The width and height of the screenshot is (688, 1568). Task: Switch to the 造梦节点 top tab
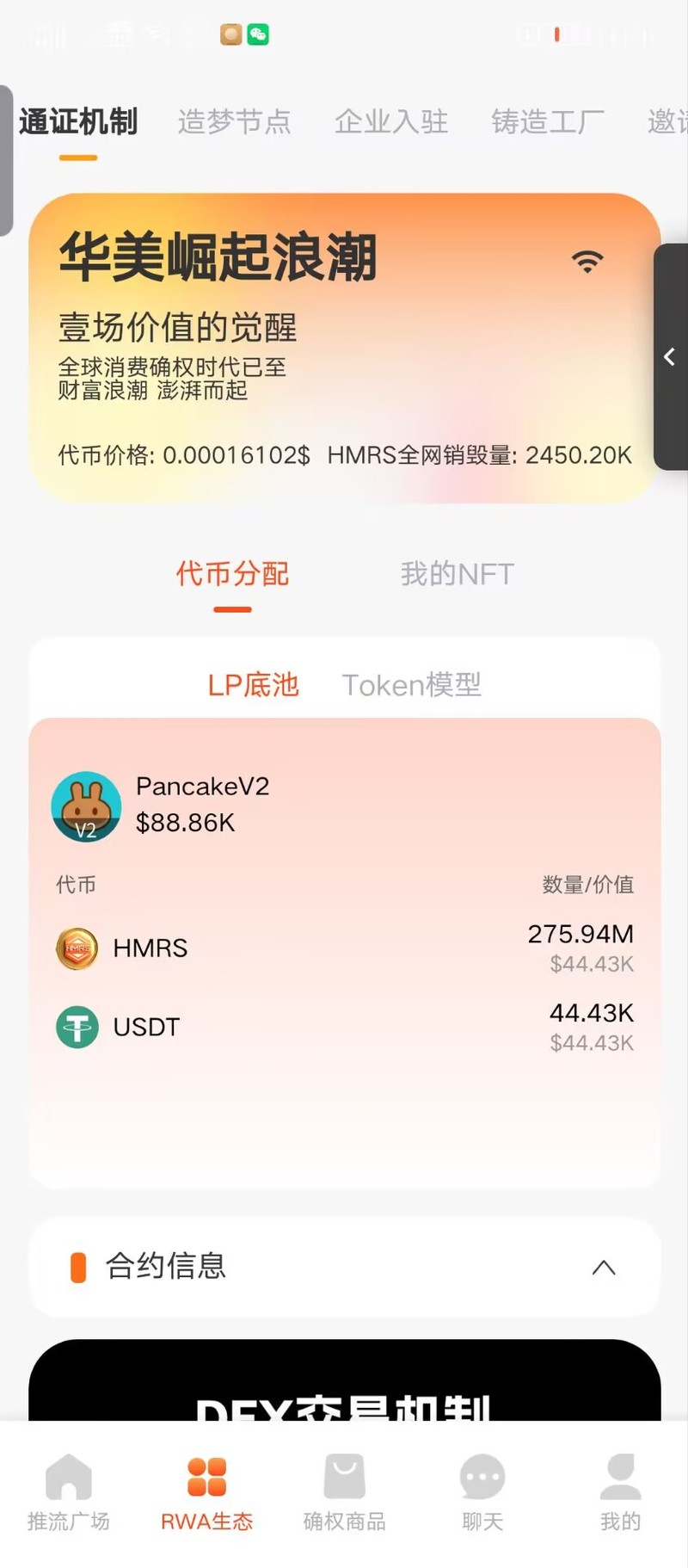point(234,122)
